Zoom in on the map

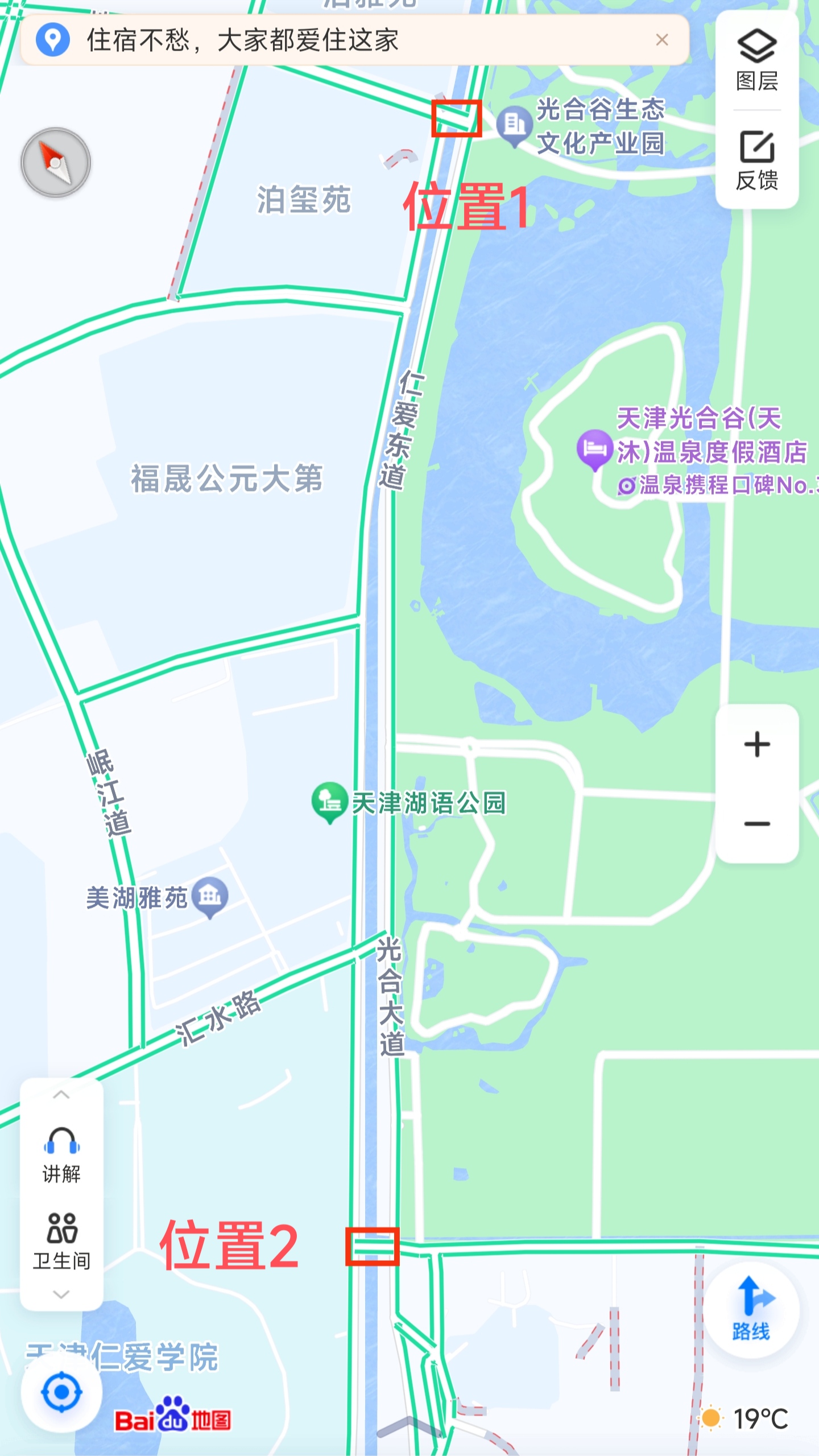pos(756,745)
